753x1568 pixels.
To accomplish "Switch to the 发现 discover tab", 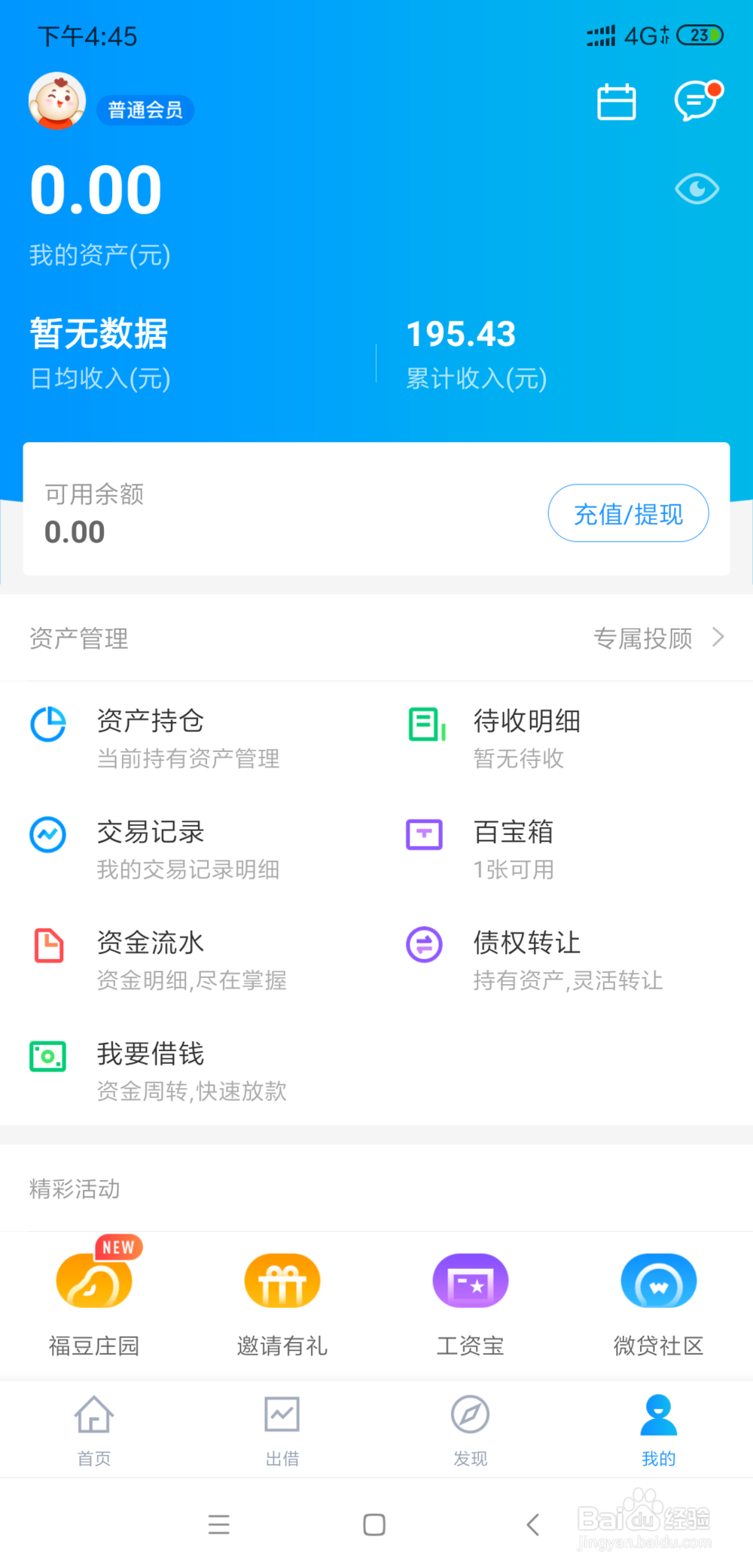I will [470, 1428].
